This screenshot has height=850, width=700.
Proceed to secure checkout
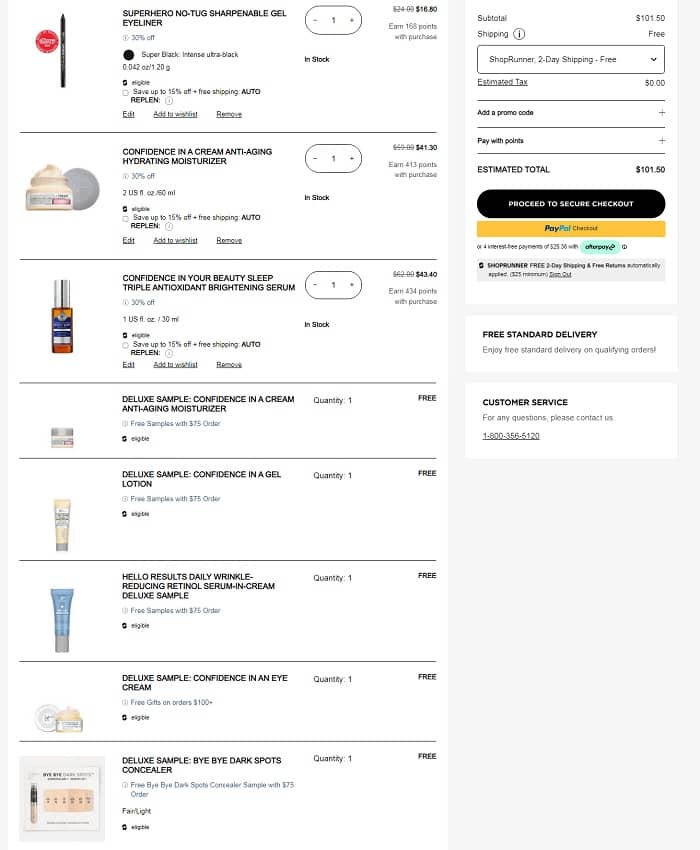tap(571, 203)
